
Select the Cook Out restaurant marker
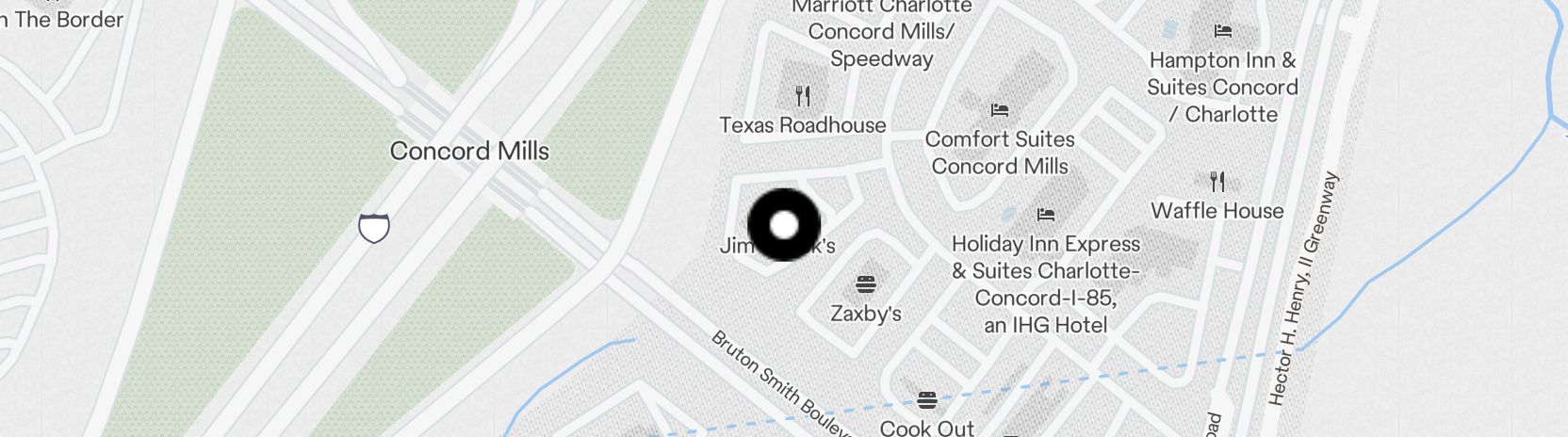click(x=927, y=400)
